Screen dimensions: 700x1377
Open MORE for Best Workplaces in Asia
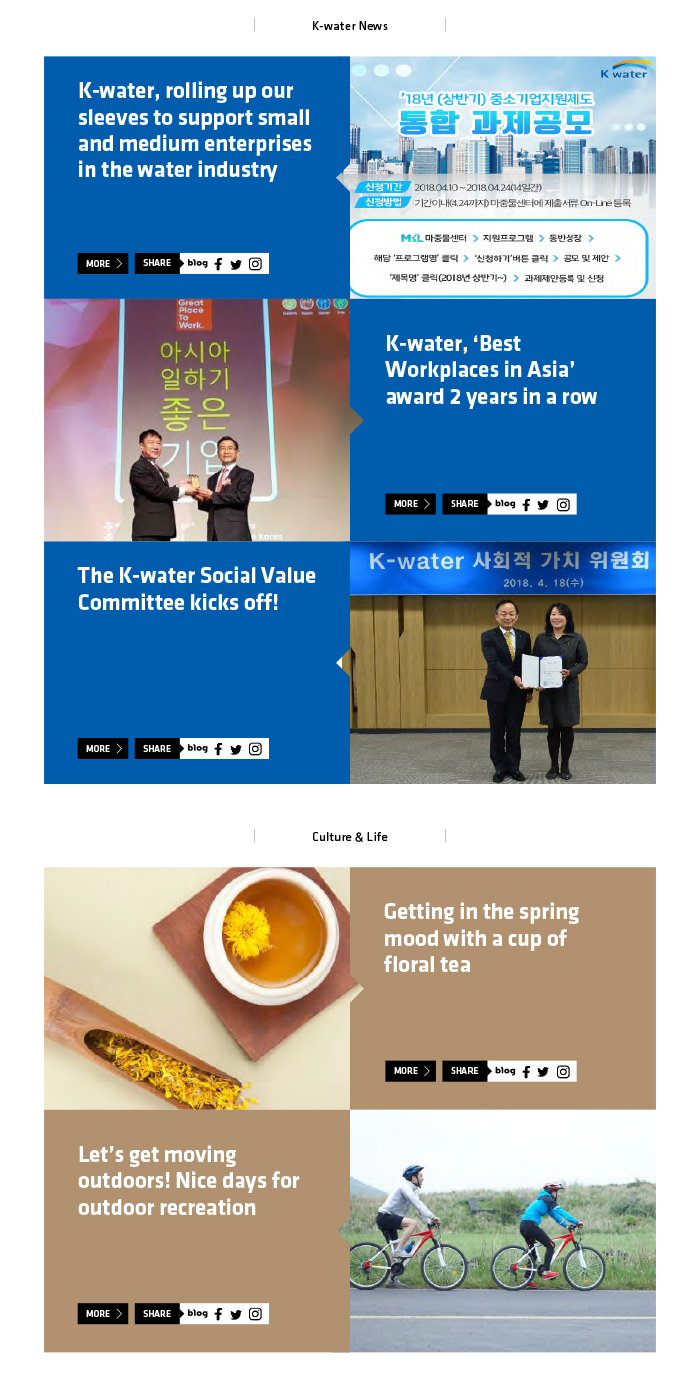[x=410, y=504]
